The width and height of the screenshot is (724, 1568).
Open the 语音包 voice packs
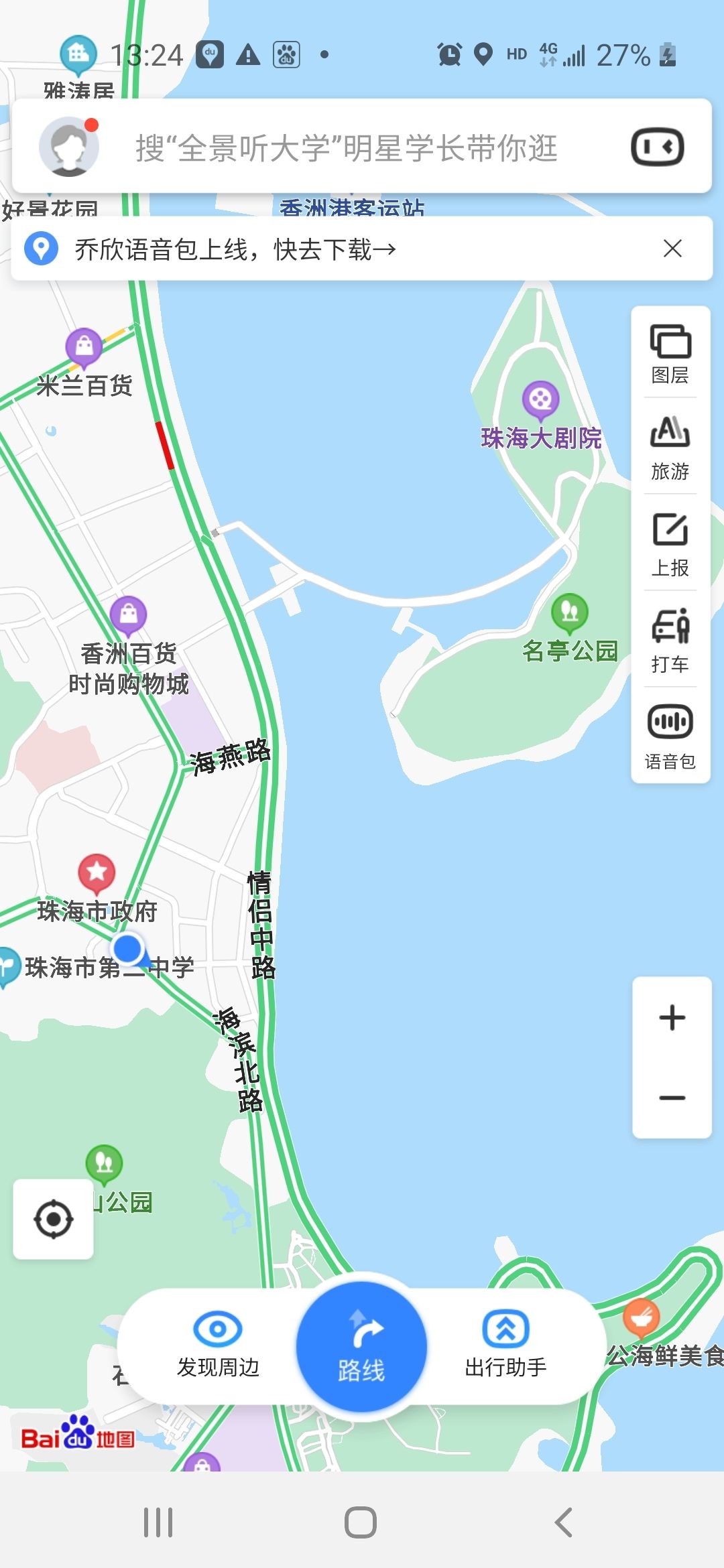point(670,736)
